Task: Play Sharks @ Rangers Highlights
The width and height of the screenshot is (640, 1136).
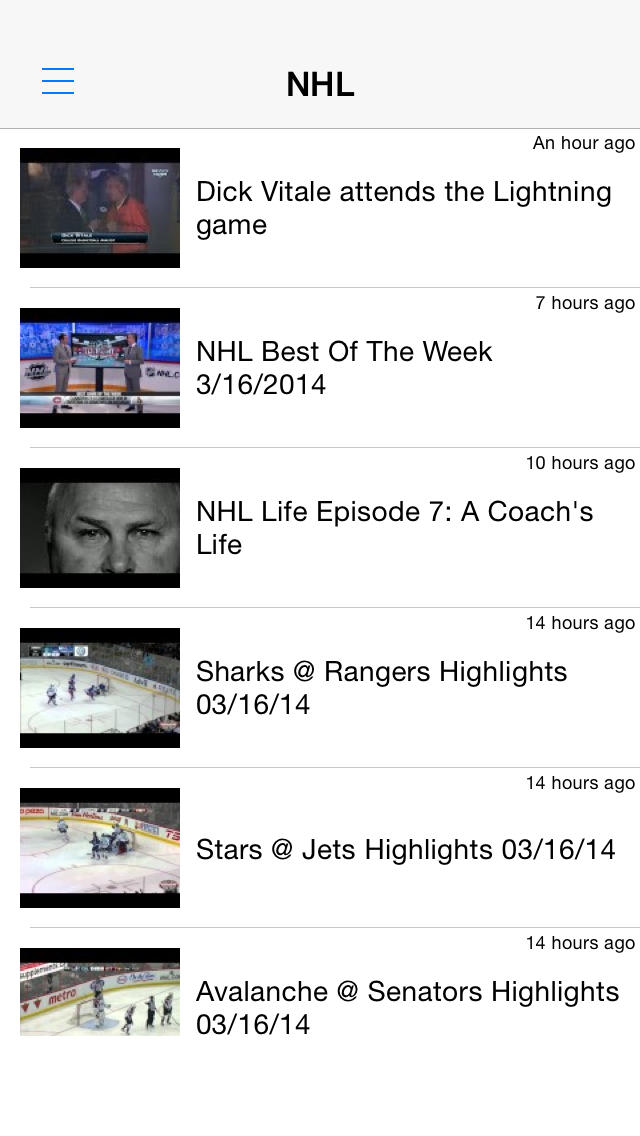Action: [x=381, y=688]
